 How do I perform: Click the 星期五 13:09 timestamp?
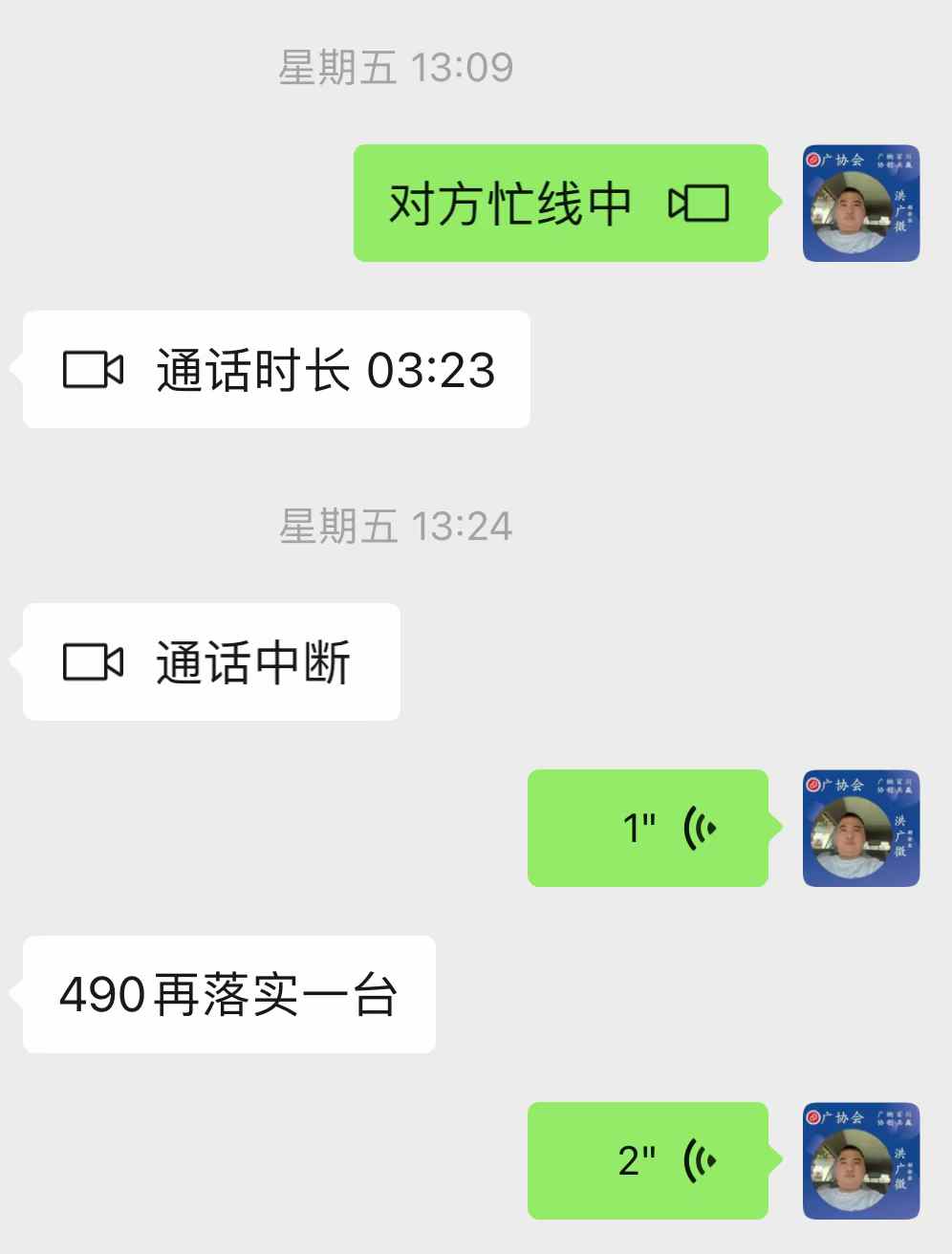pos(396,66)
